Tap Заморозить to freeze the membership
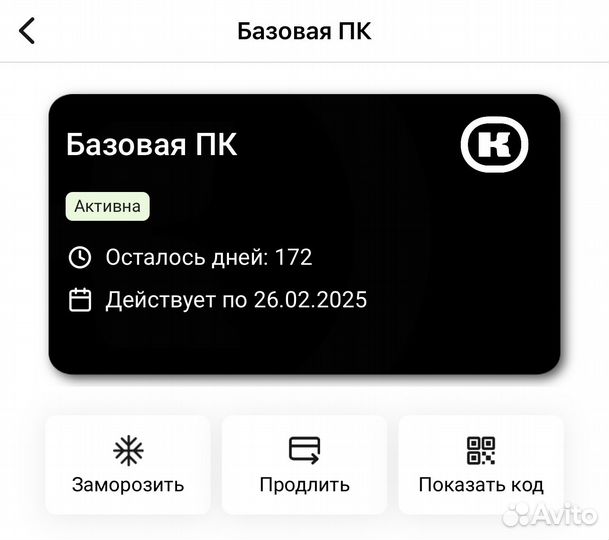Screen dimensions: 609x540 128,465
